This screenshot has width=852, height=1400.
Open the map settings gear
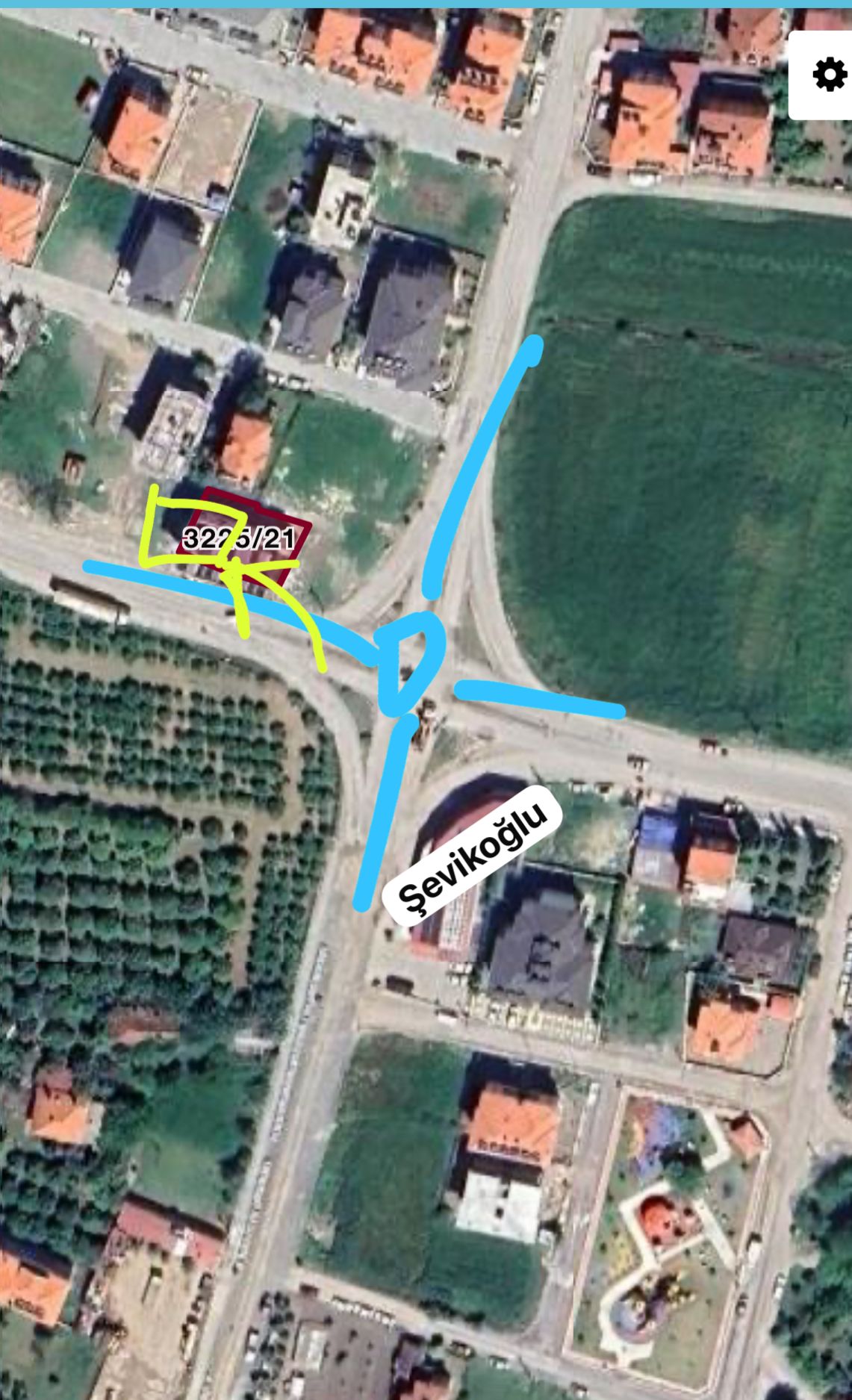coord(829,75)
